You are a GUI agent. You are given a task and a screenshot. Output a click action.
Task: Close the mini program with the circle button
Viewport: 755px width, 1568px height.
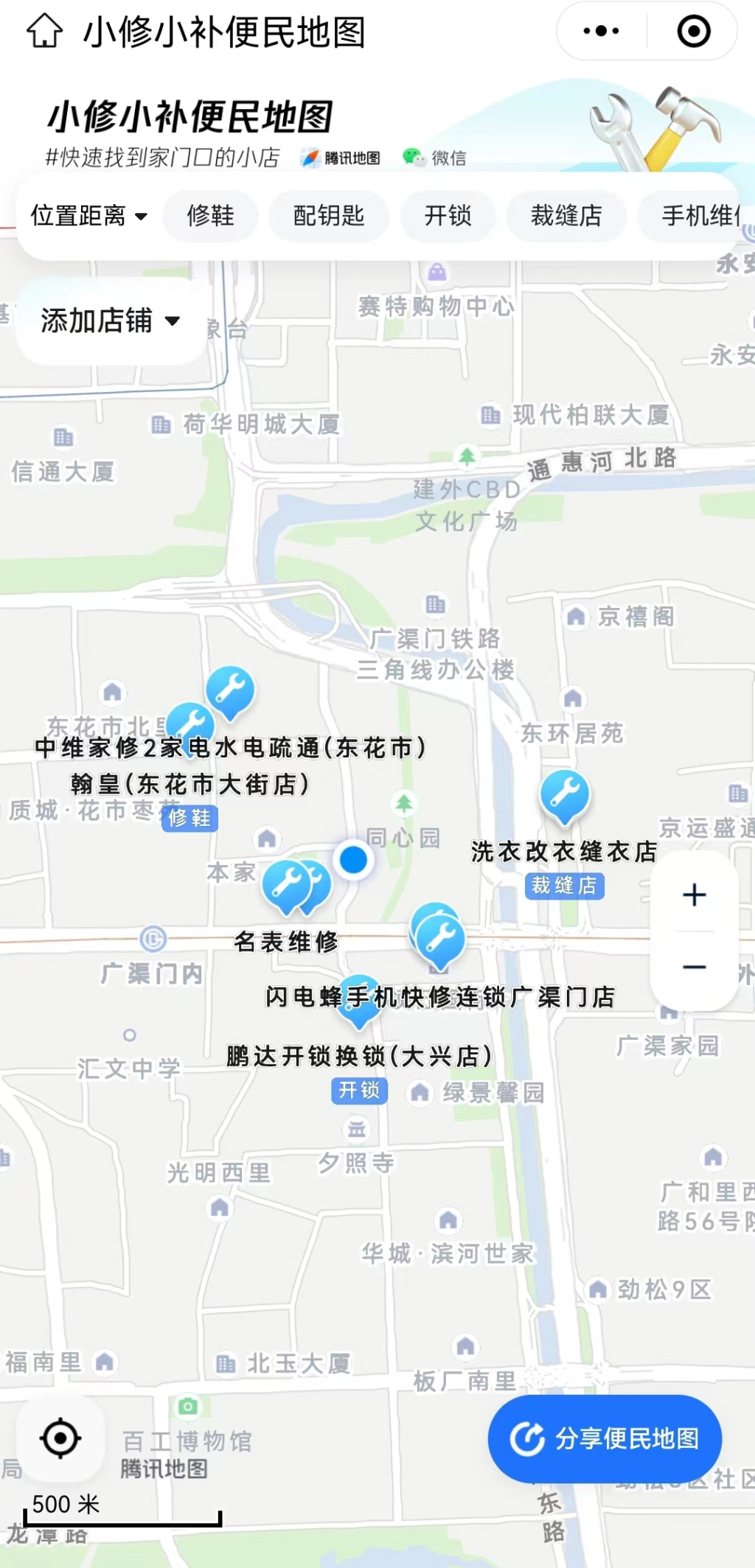[693, 32]
